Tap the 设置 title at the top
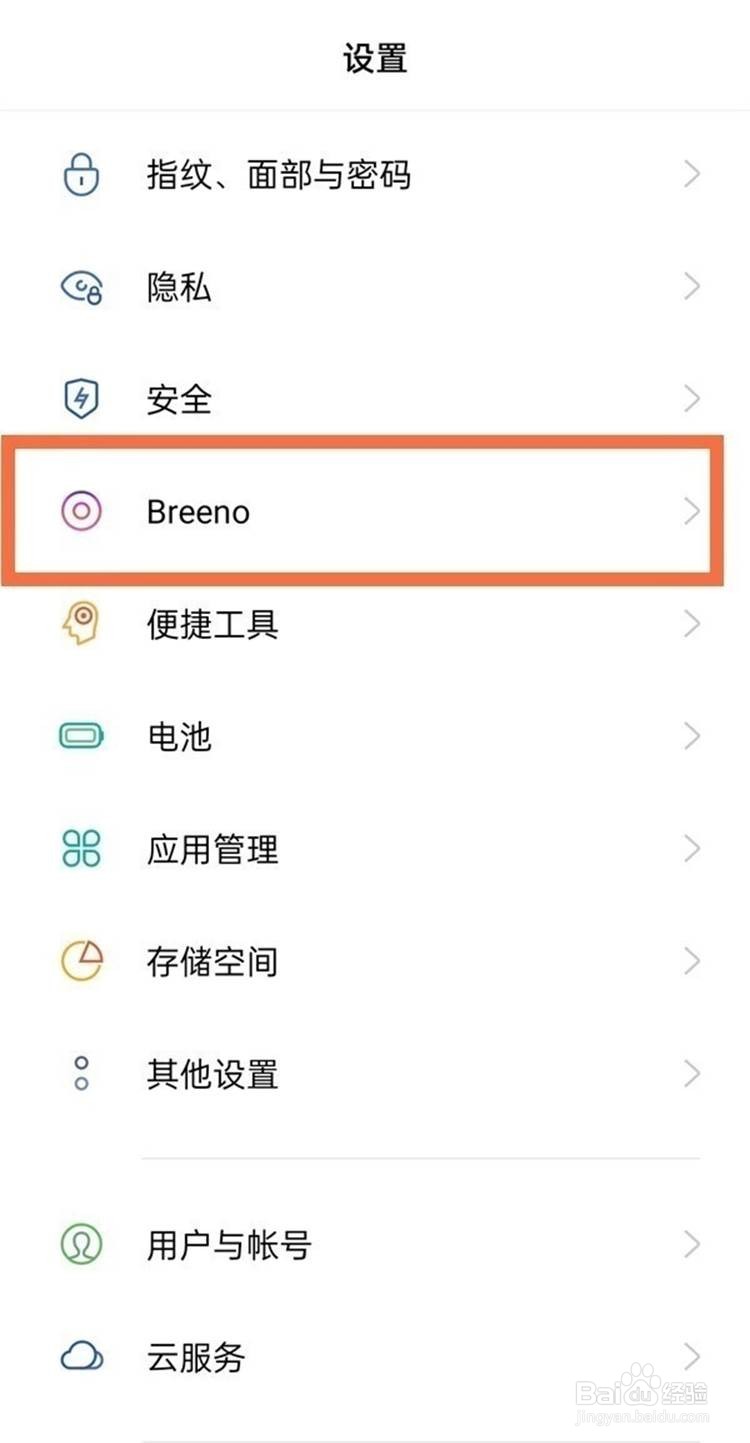The image size is (750, 1443). (x=375, y=57)
